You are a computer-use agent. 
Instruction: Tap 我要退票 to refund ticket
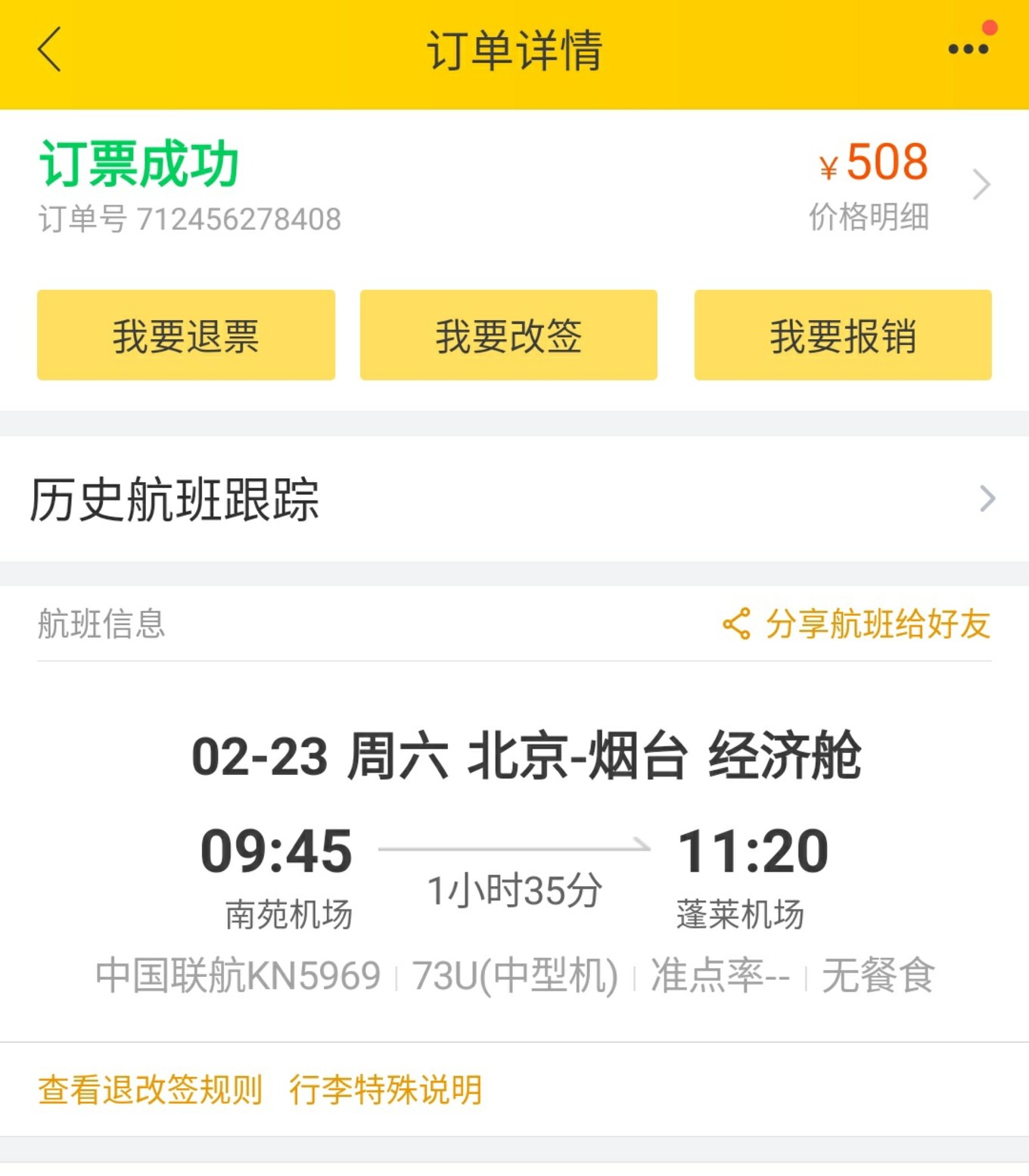(186, 335)
